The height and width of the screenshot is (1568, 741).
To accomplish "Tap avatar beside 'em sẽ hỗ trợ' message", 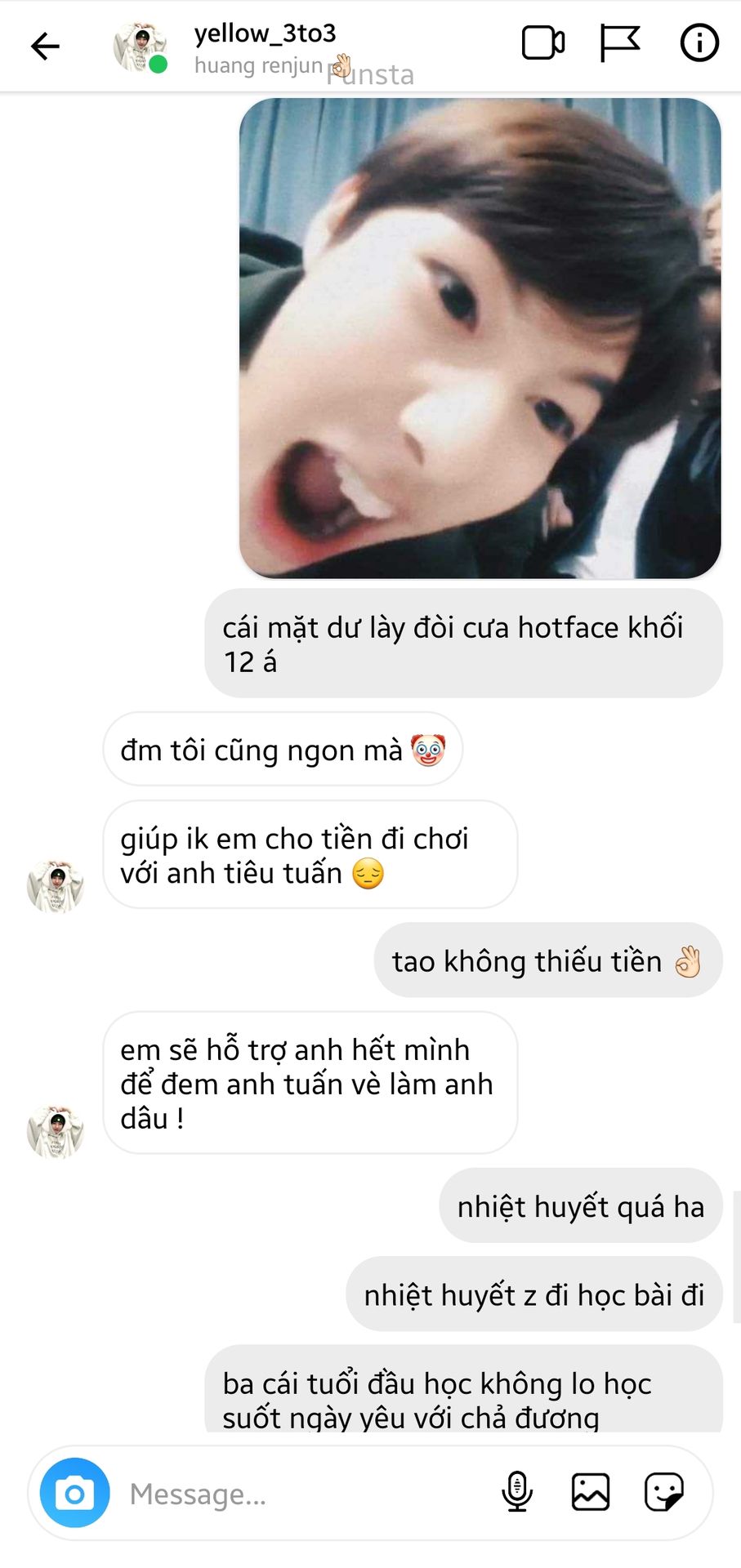I will pos(56,1131).
